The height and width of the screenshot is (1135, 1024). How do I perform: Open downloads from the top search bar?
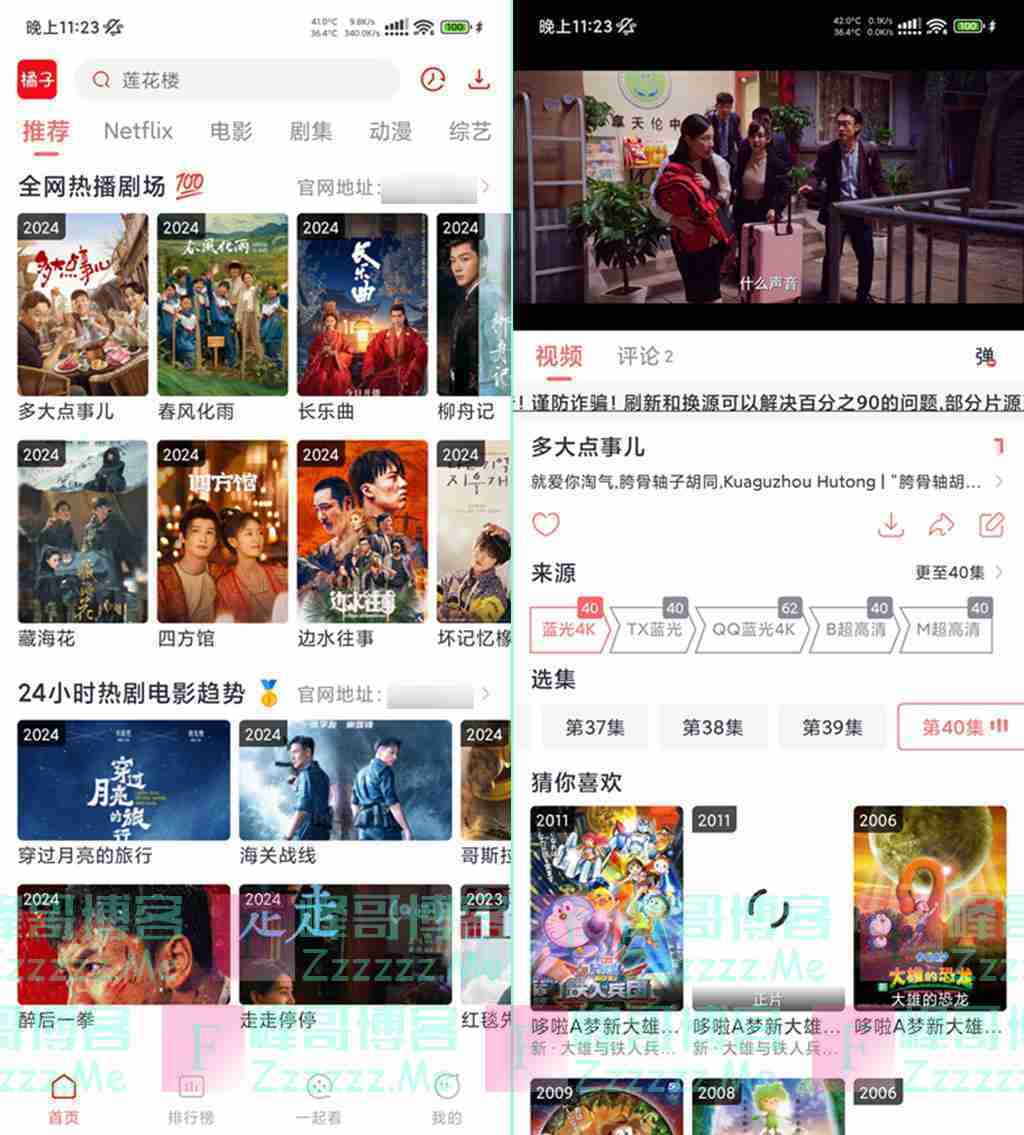tap(480, 80)
